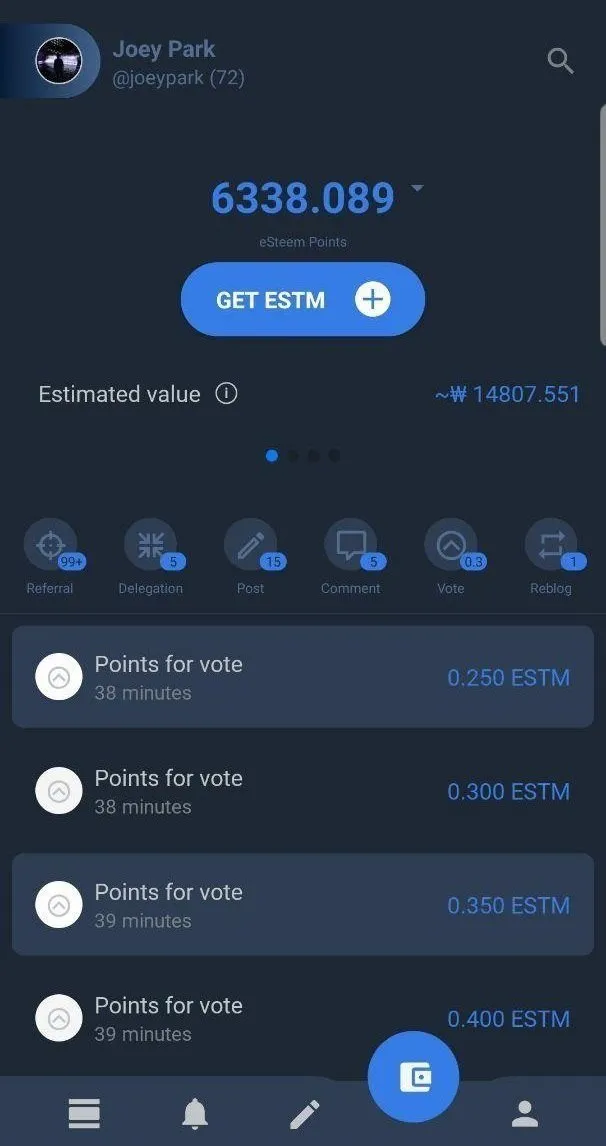Viewport: 606px width, 1146px height.
Task: Compose a new post with the pencil
Action: [x=304, y=1112]
